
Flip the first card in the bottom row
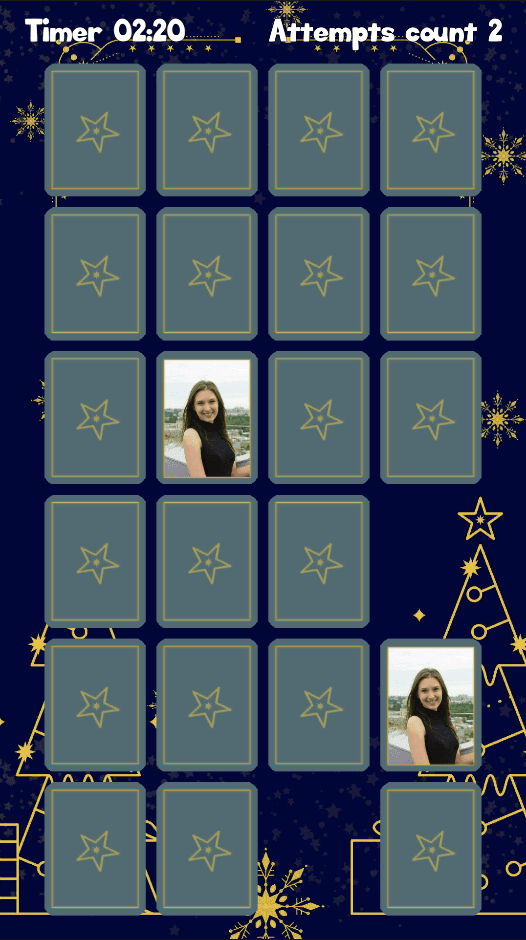coord(95,849)
